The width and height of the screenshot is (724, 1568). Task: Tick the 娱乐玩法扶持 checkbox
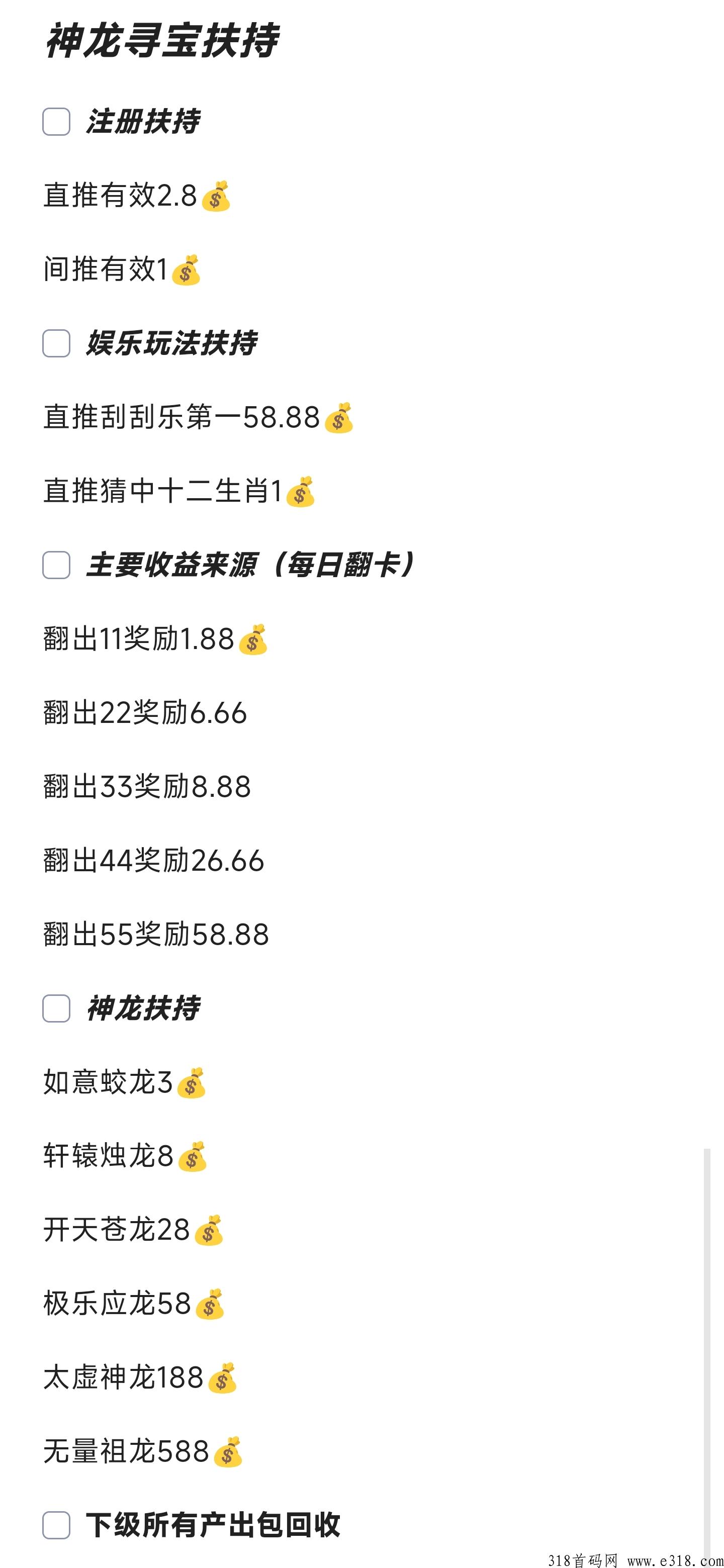56,343
